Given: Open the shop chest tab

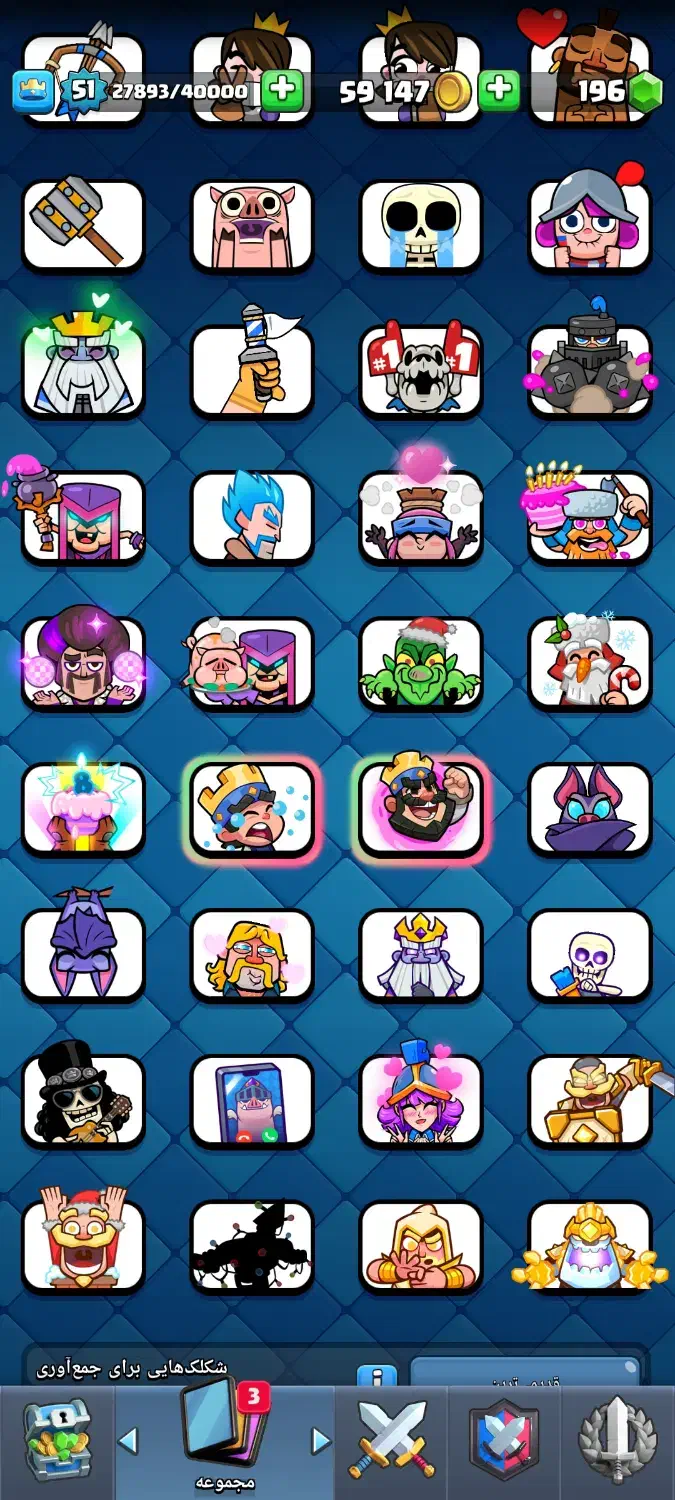Looking at the screenshot, I should 57,1441.
